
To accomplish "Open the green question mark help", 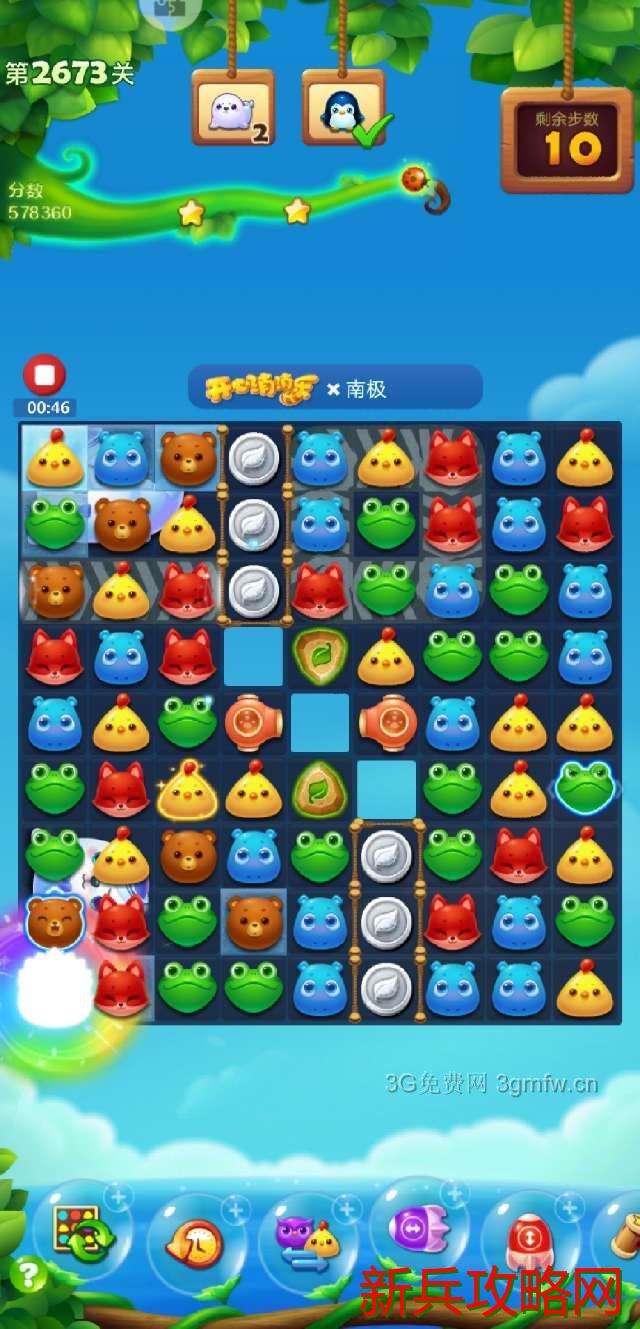I will [x=28, y=1275].
